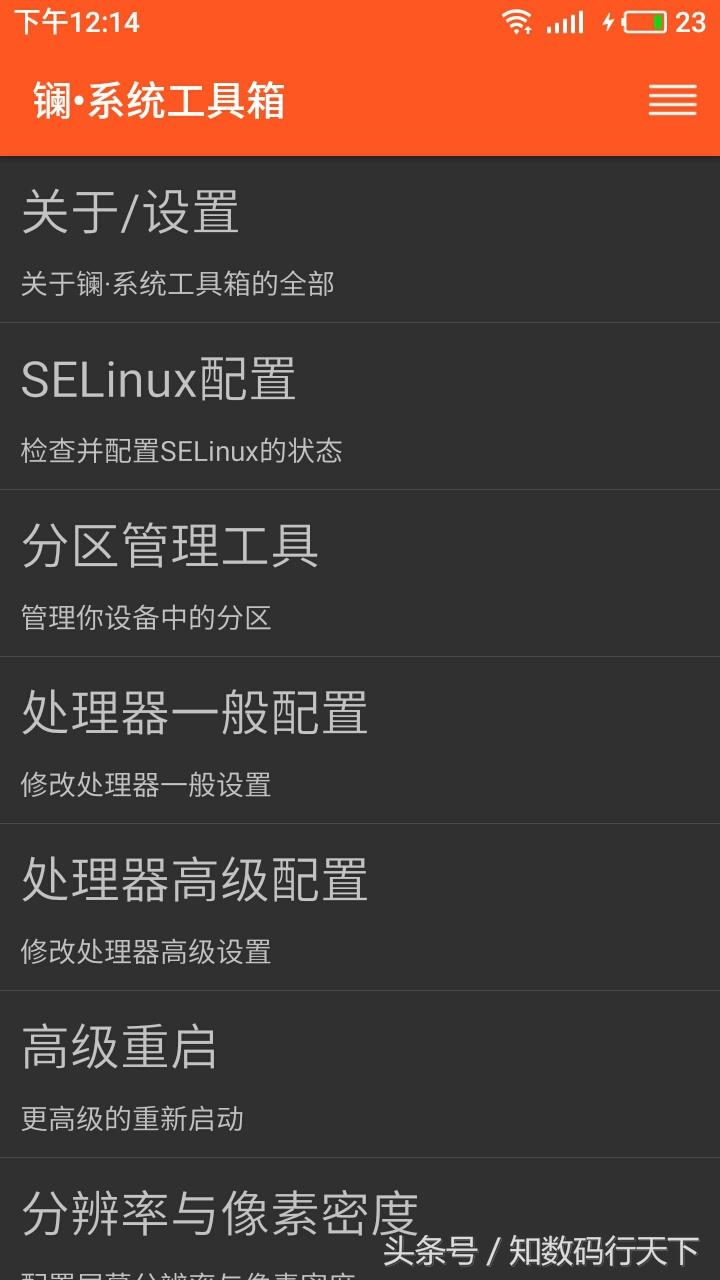Open 处理器一般配置
This screenshot has width=720, height=1280.
[x=360, y=741]
